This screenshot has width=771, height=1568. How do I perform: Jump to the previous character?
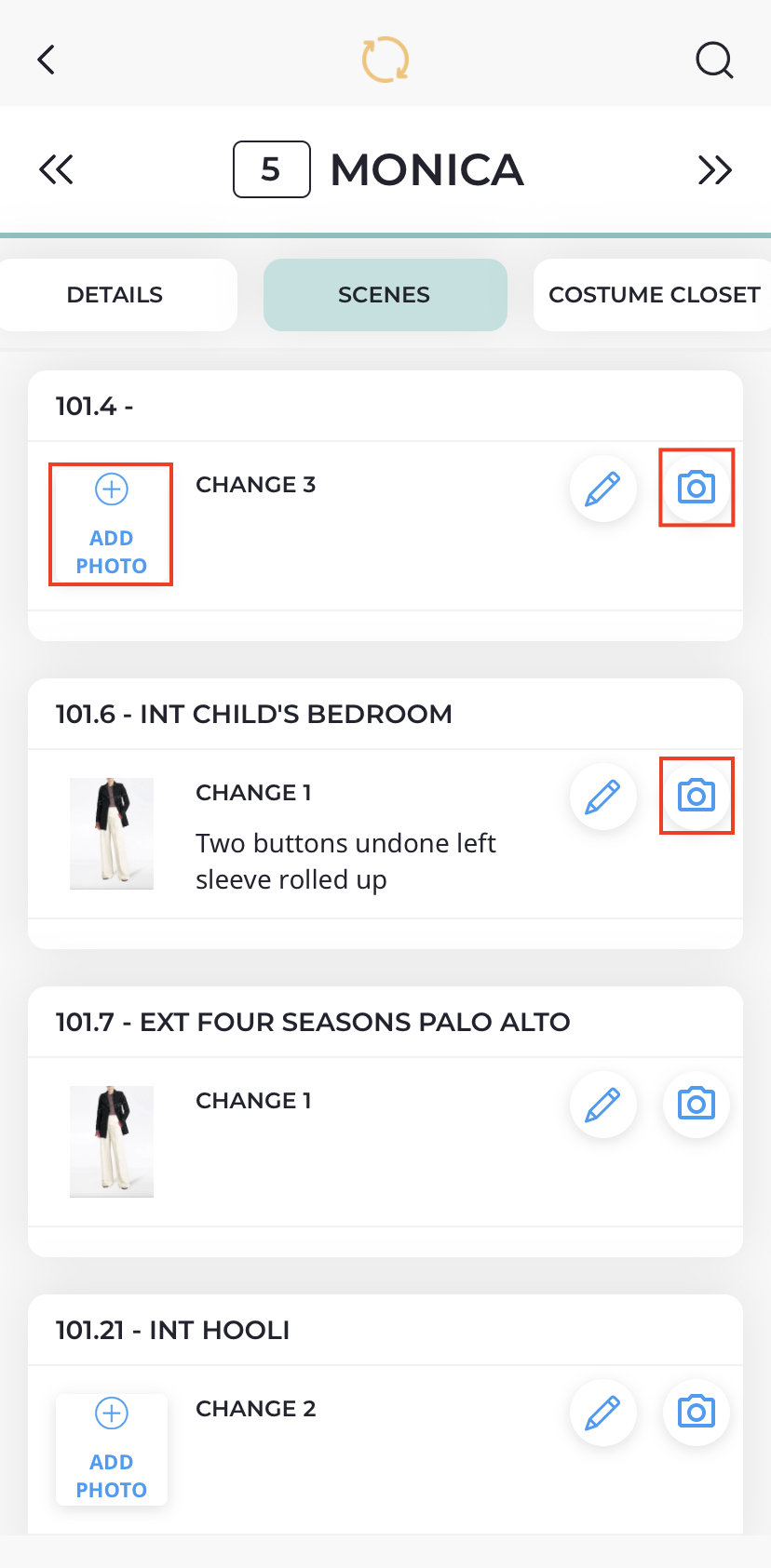click(x=56, y=170)
